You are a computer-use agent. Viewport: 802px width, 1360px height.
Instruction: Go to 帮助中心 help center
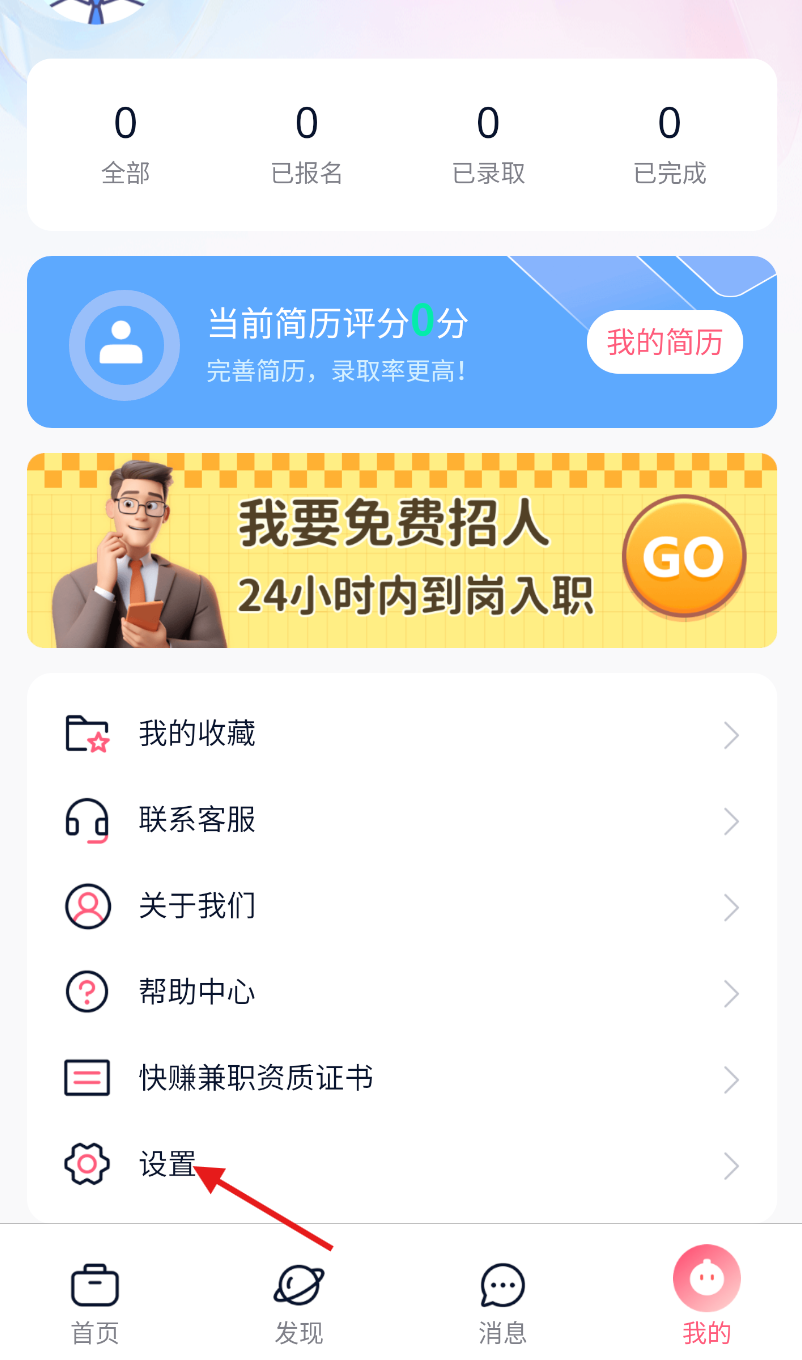tap(400, 993)
